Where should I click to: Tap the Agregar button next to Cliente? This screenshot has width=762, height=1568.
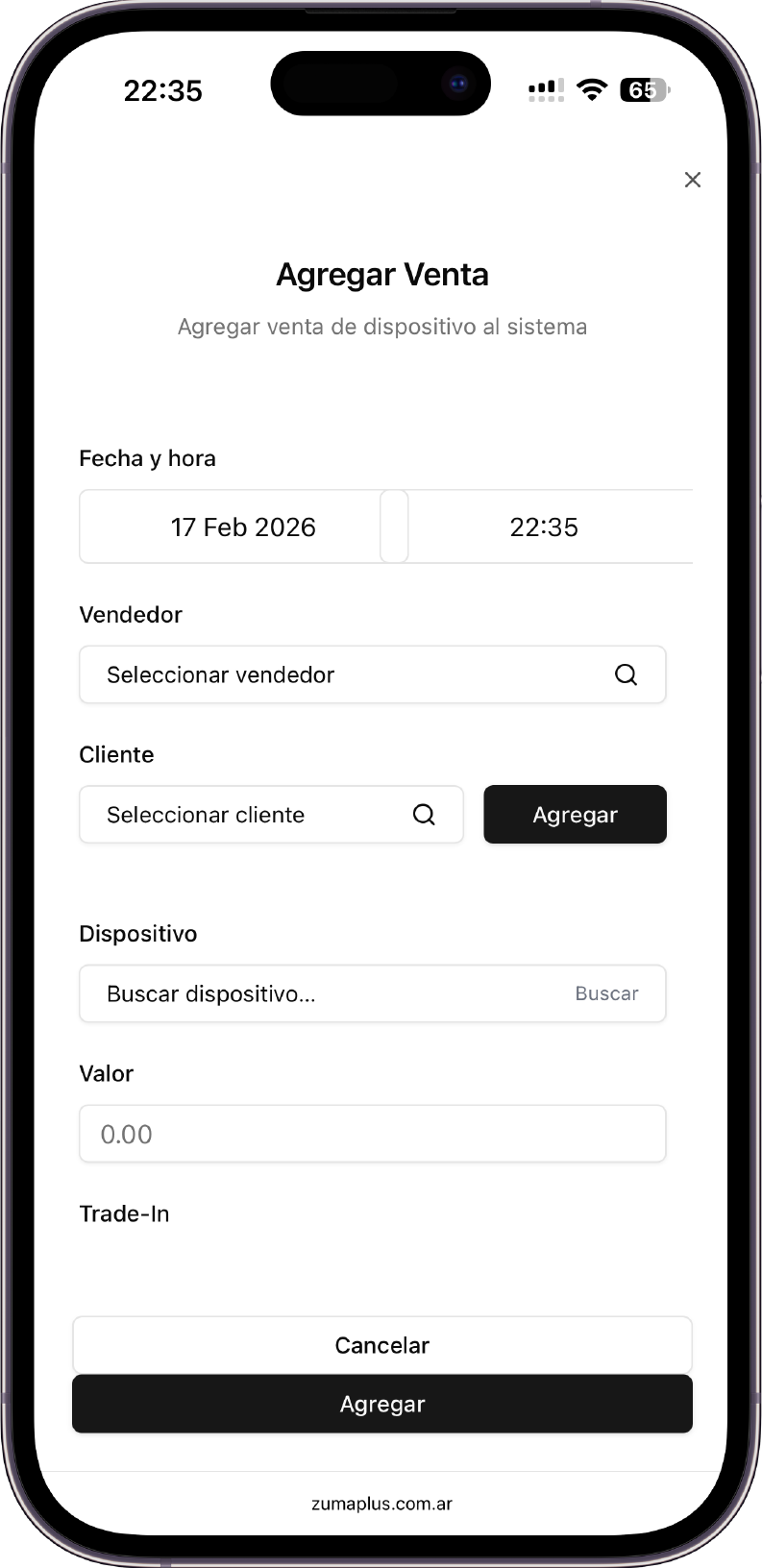[x=575, y=815]
